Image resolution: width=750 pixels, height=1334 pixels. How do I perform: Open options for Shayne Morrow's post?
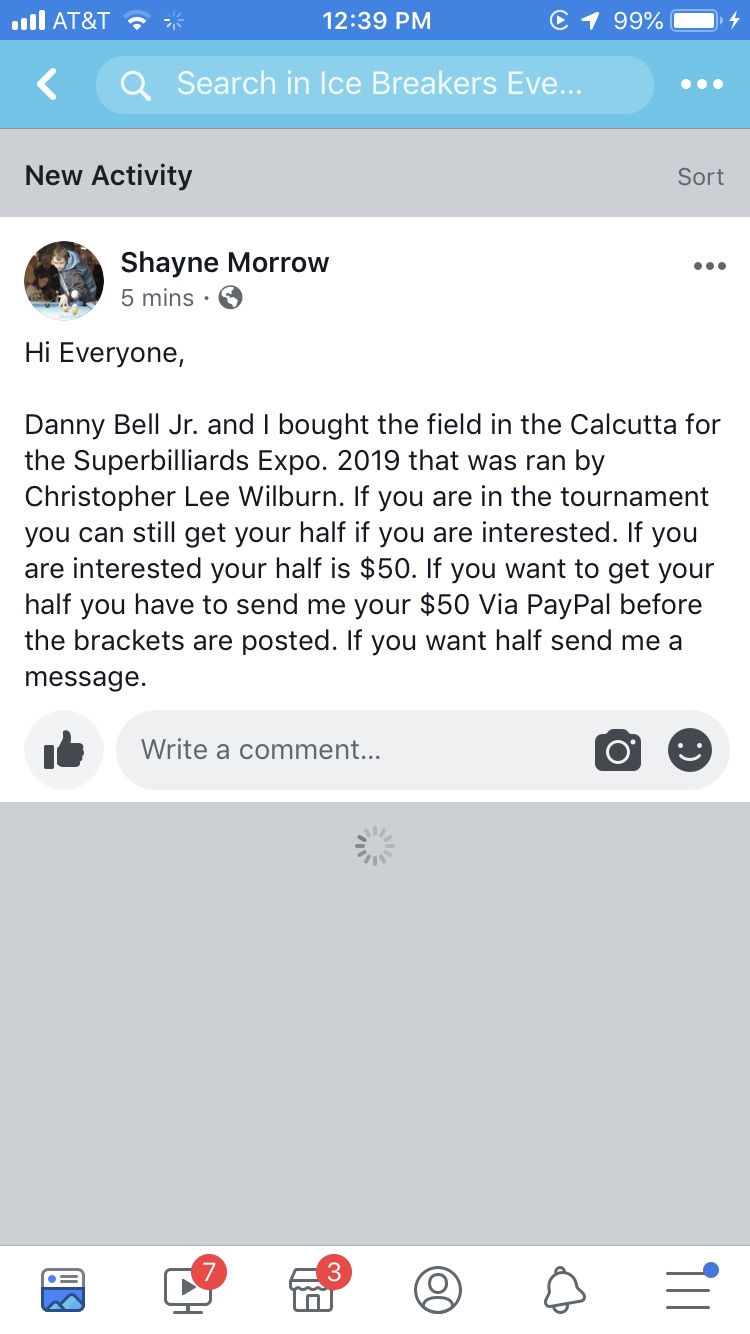709,266
